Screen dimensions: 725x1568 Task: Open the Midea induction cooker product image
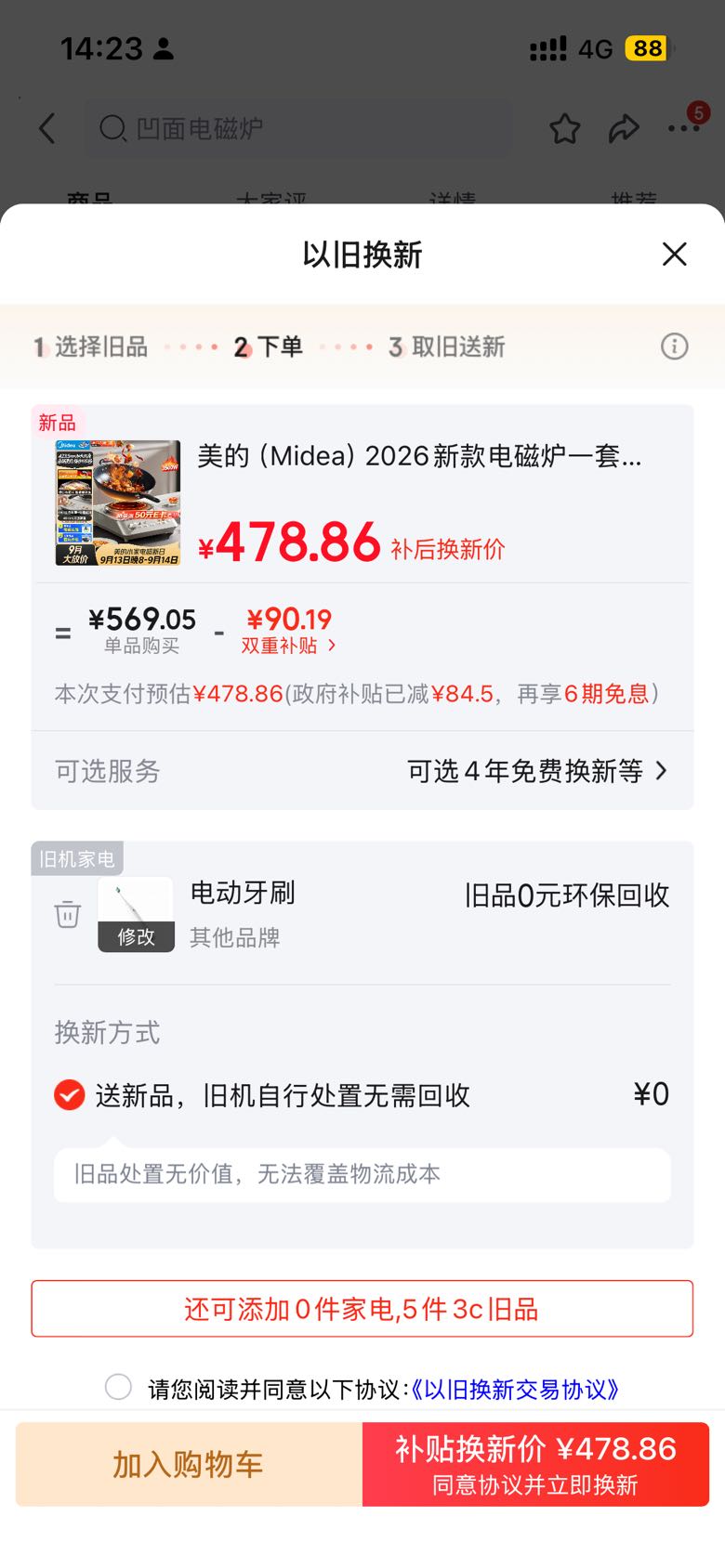(118, 503)
